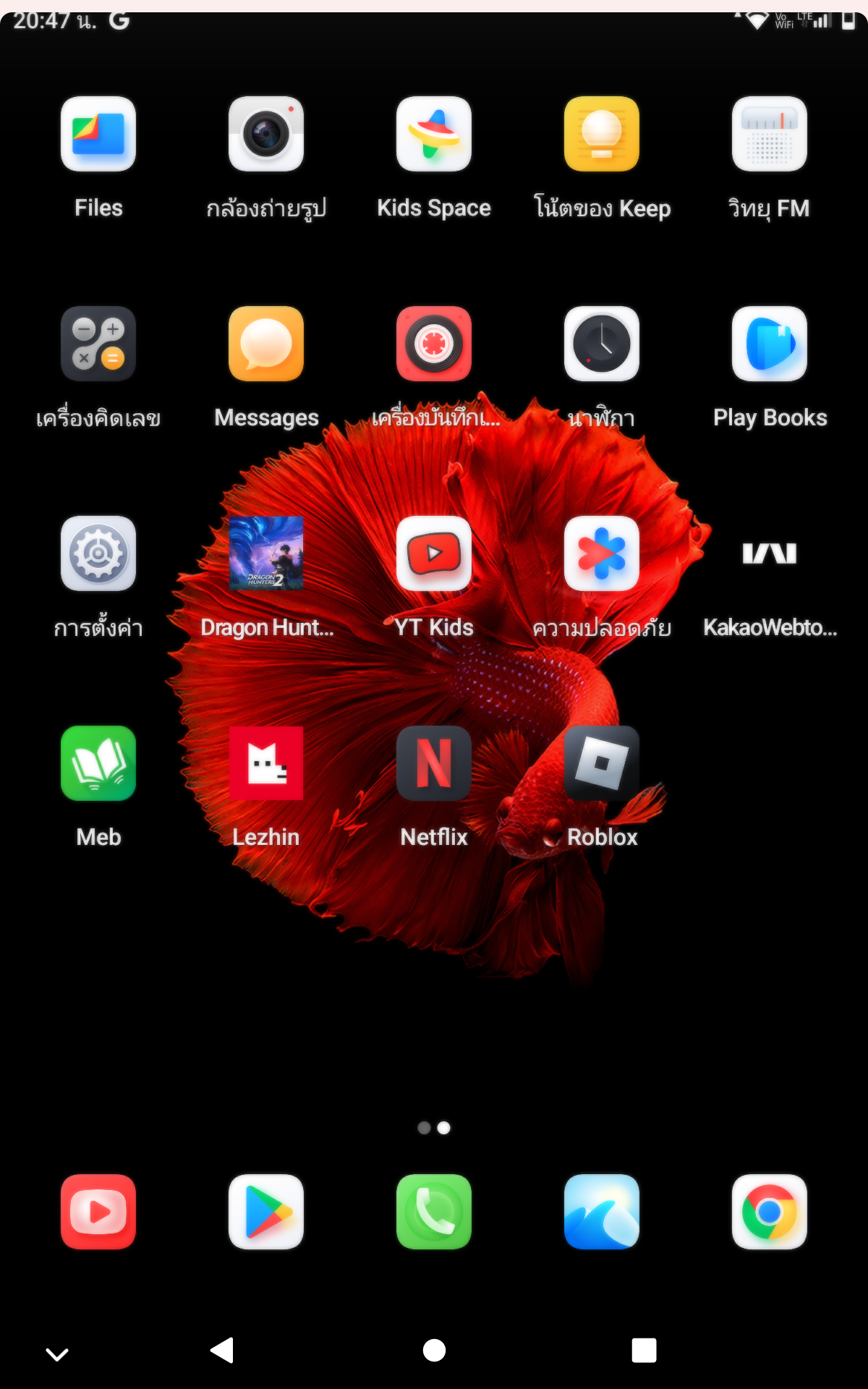Image resolution: width=868 pixels, height=1389 pixels.
Task: Launch Dragon Hunters game
Action: point(266,553)
